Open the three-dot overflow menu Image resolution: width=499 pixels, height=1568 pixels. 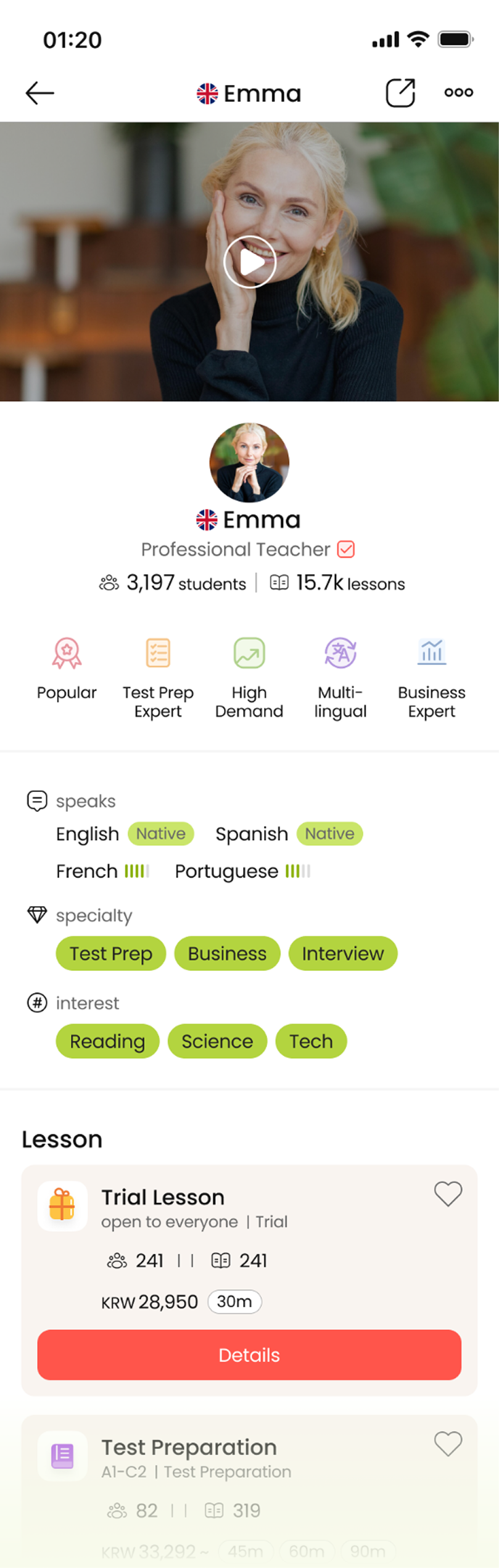click(x=459, y=93)
